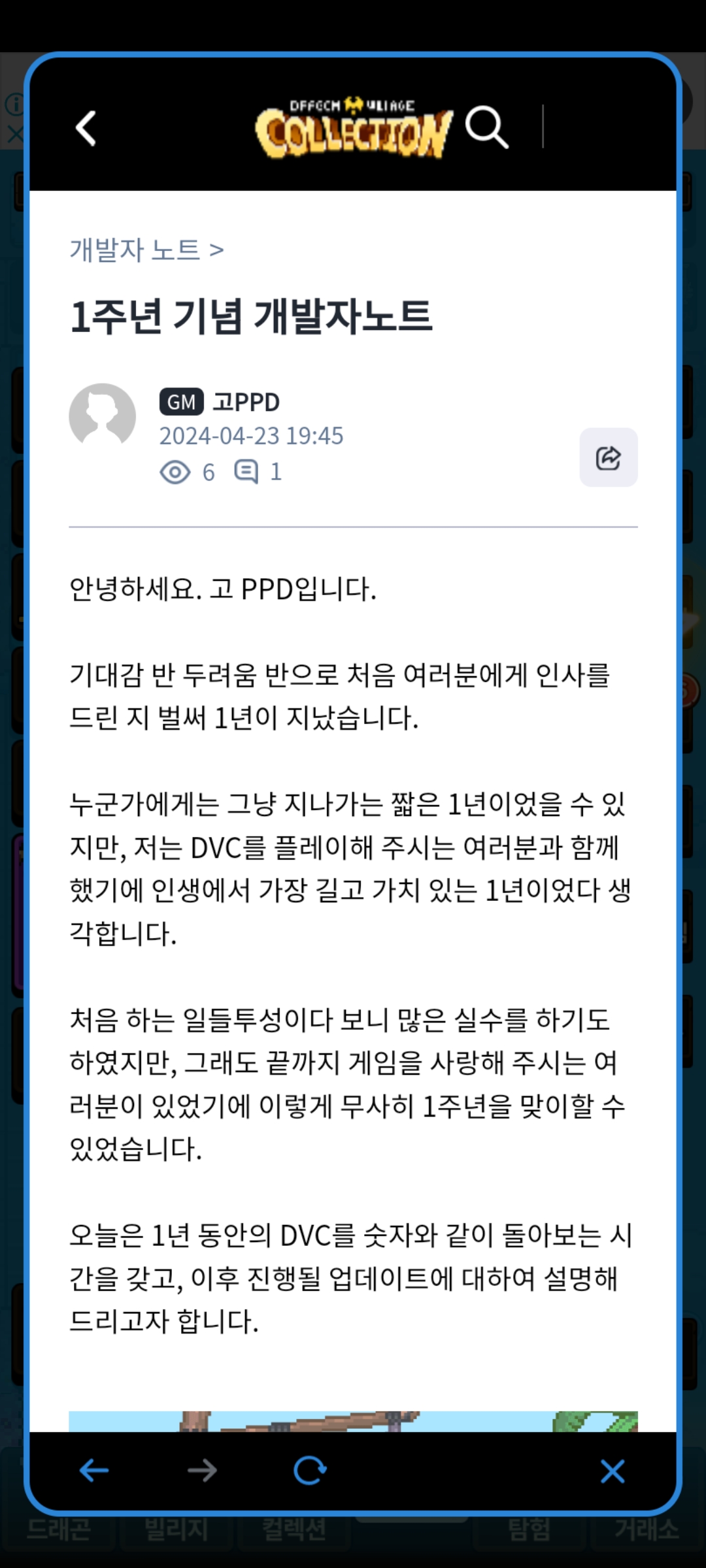Viewport: 706px width, 1568px height.
Task: Share this developer note post
Action: pyautogui.click(x=609, y=457)
